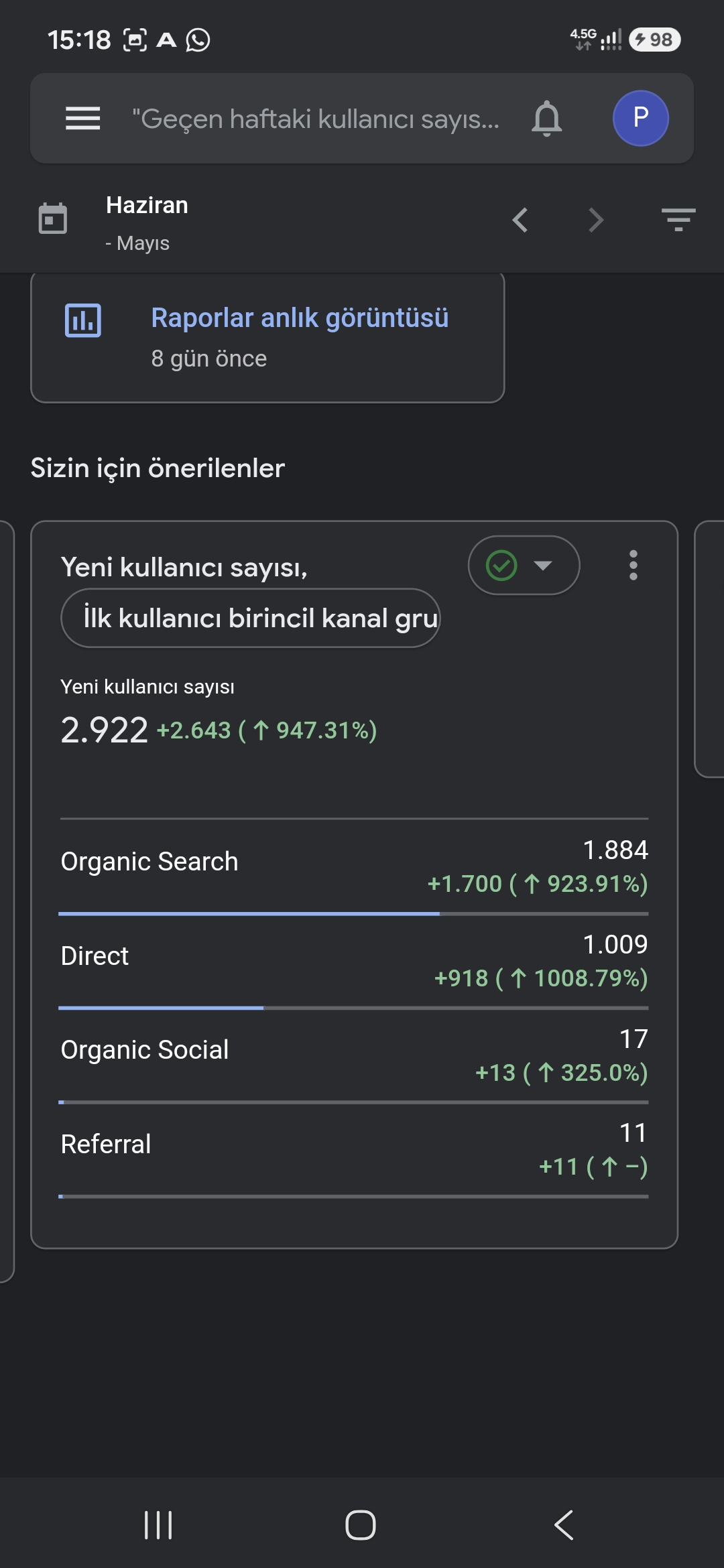Open the notifications bell
This screenshot has height=1568, width=724.
pyautogui.click(x=546, y=119)
